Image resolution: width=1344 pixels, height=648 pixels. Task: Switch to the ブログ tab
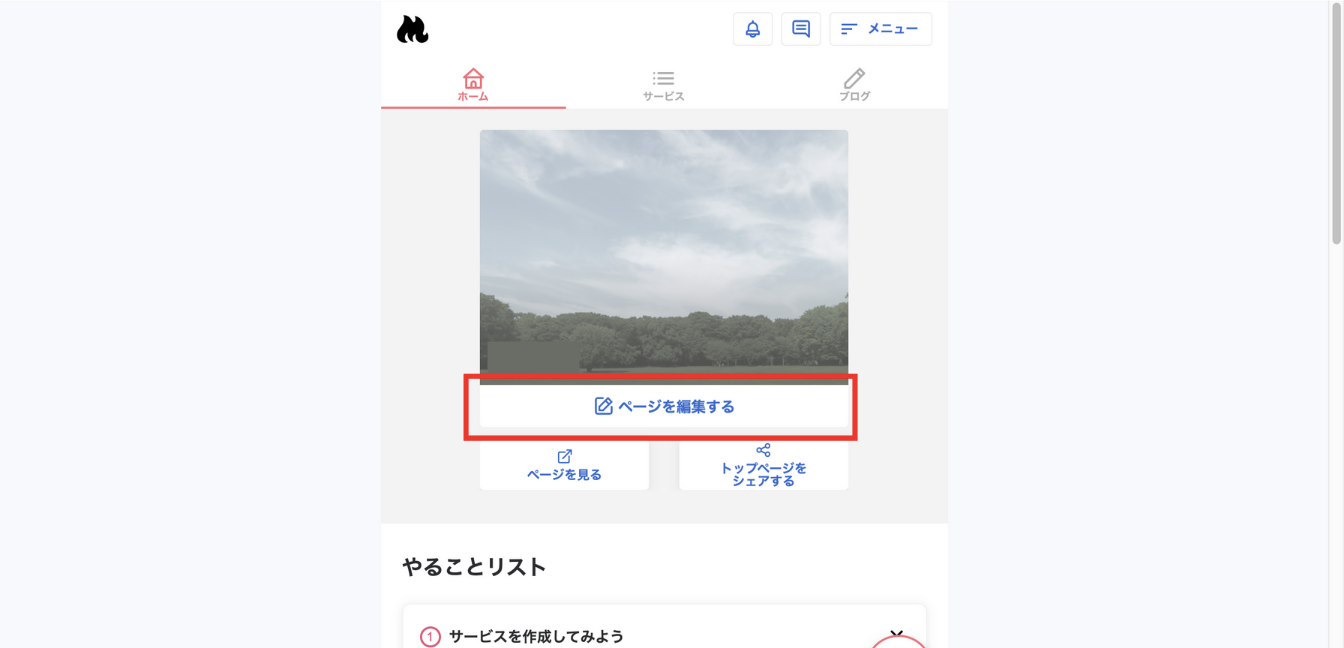854,85
